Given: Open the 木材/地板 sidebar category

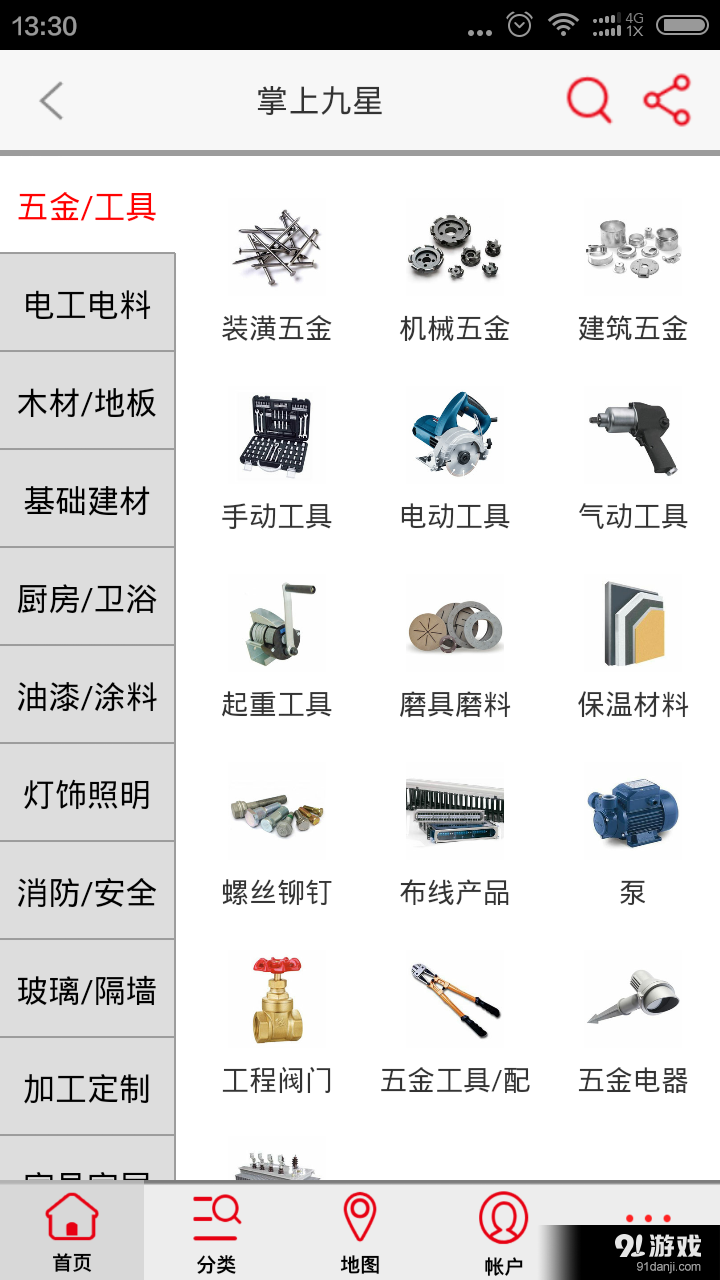Looking at the screenshot, I should [87, 401].
